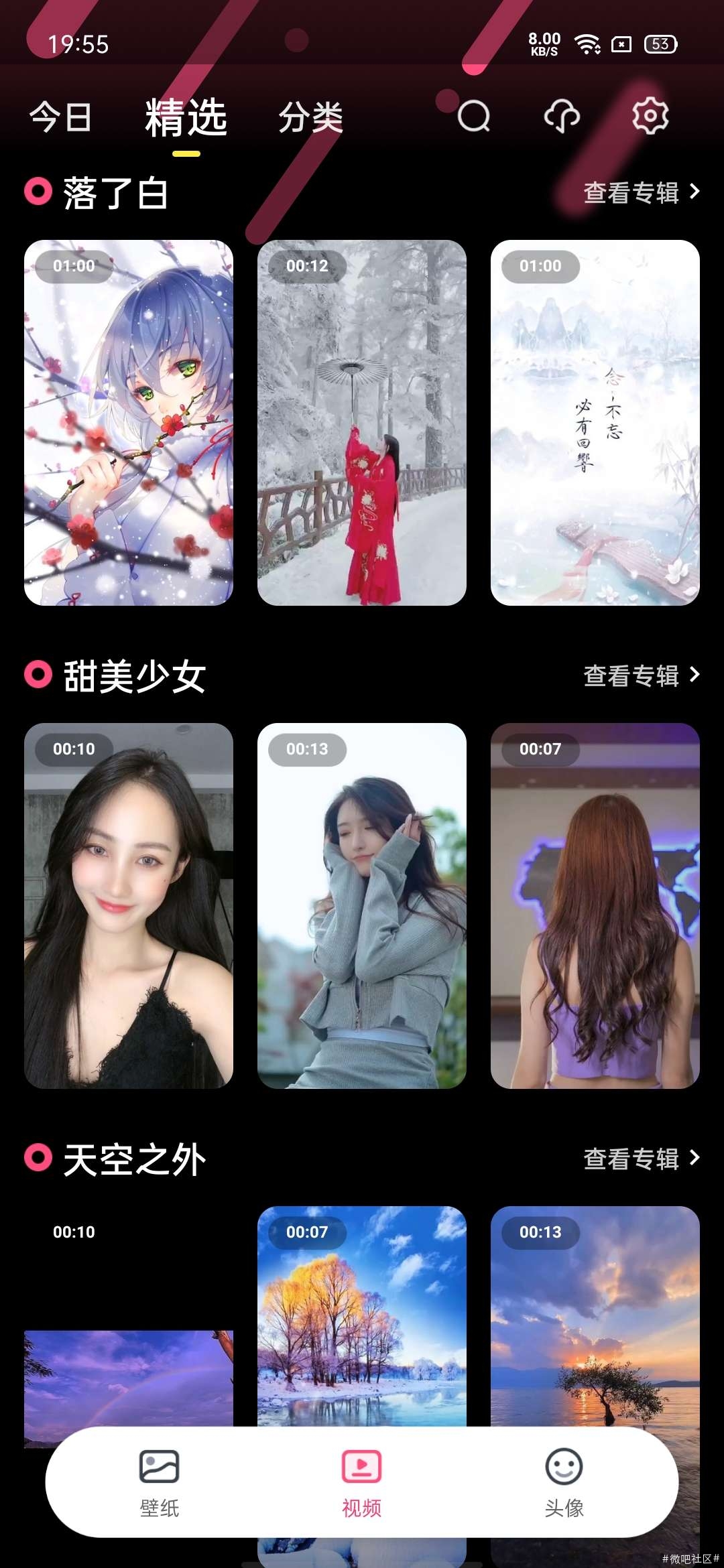Viewport: 724px width, 1568px height.
Task: Open the sunset tree by lake video
Action: 595,1313
